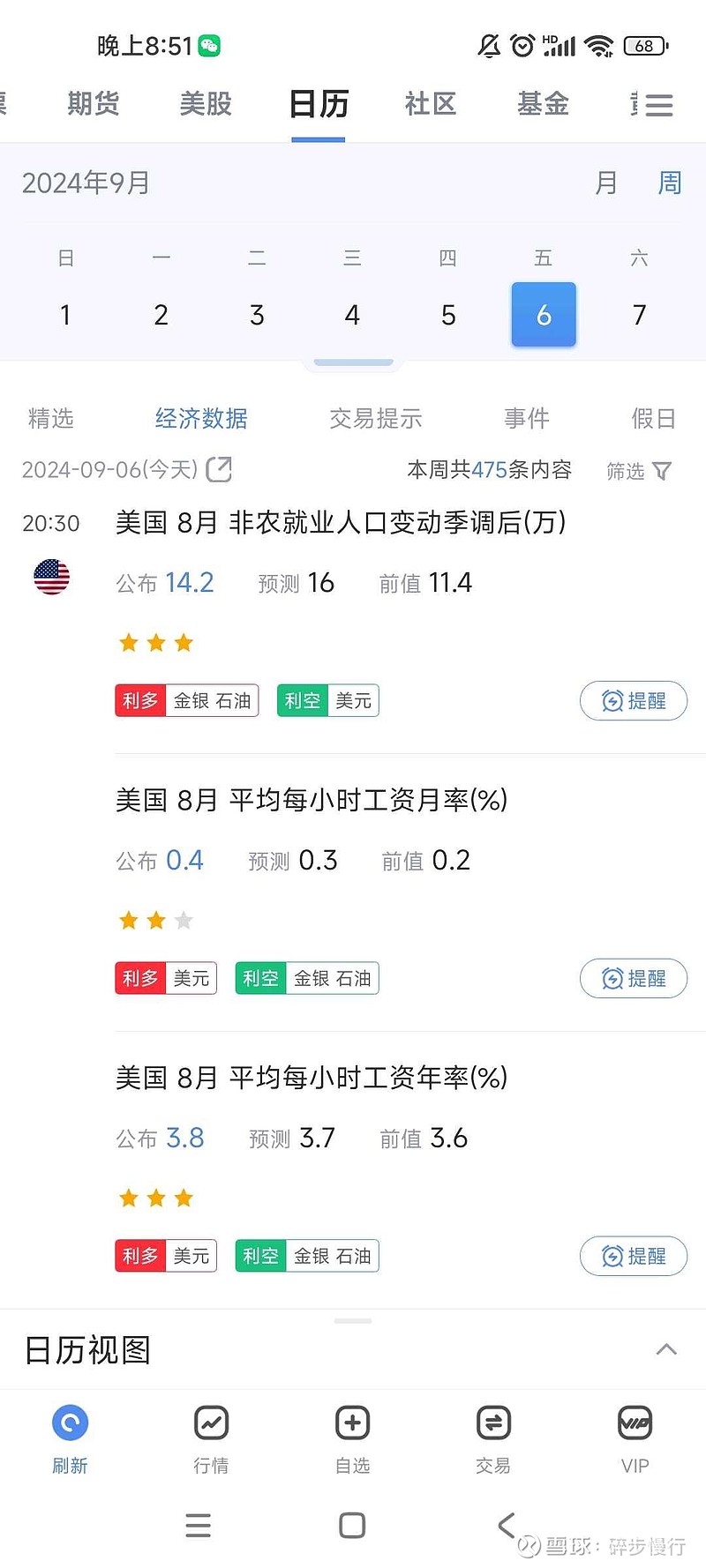
Task: Open the 行情 bottom tab
Action: (x=212, y=1437)
